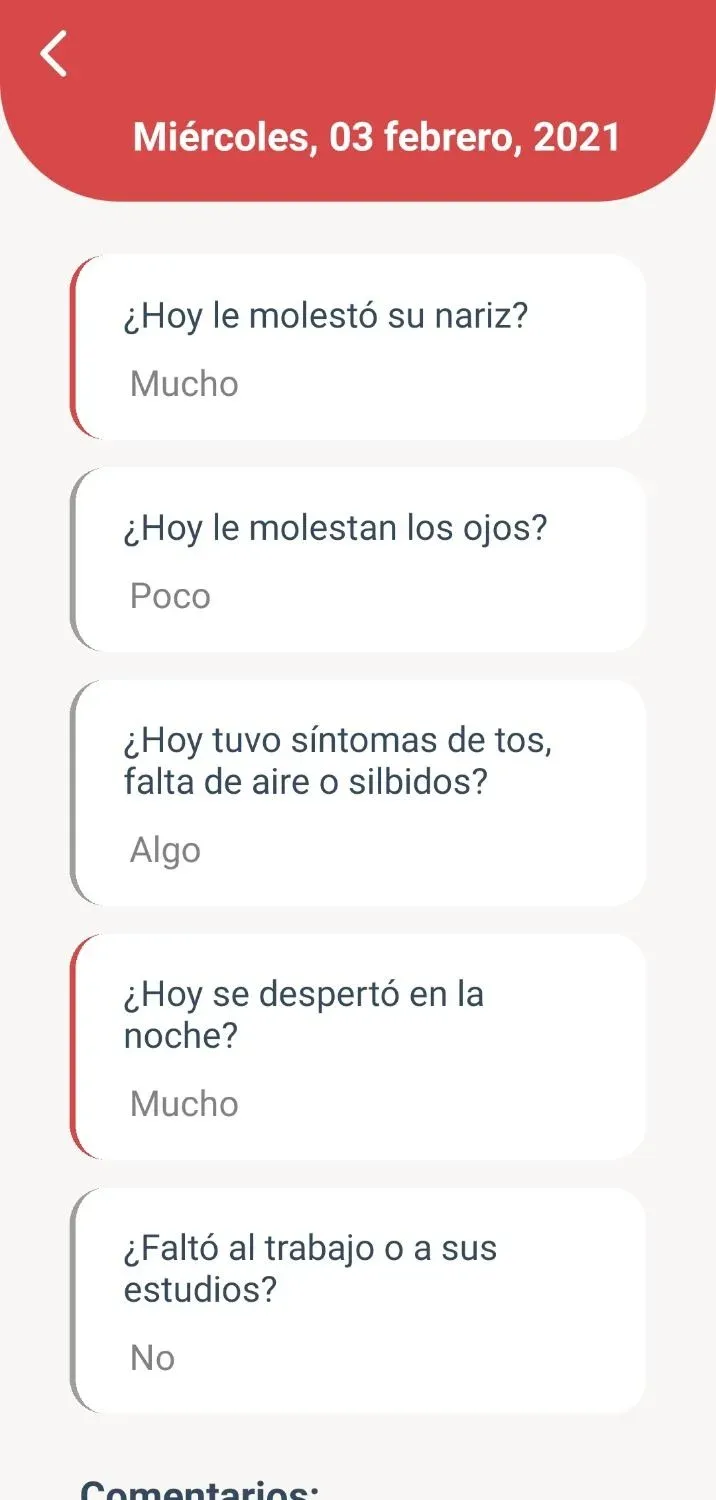Viewport: 716px width, 1500px height.
Task: Go back using the top-left arrow
Action: pos(54,53)
